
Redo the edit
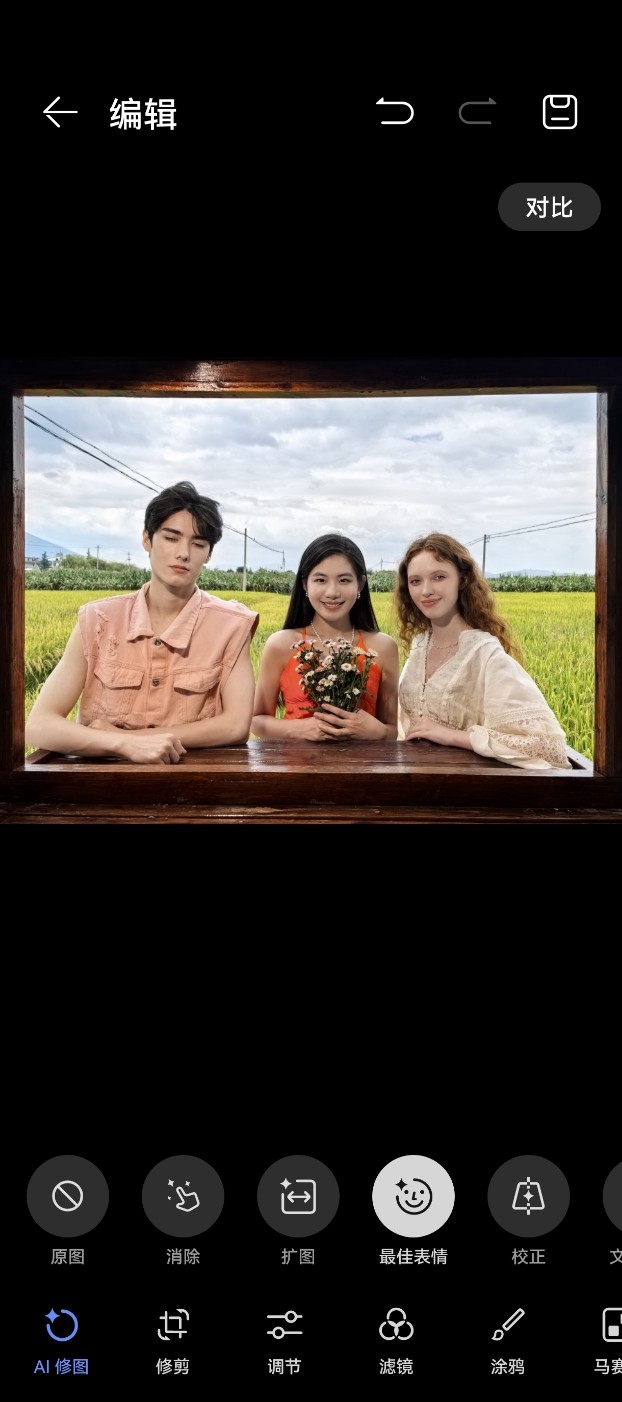(x=477, y=112)
